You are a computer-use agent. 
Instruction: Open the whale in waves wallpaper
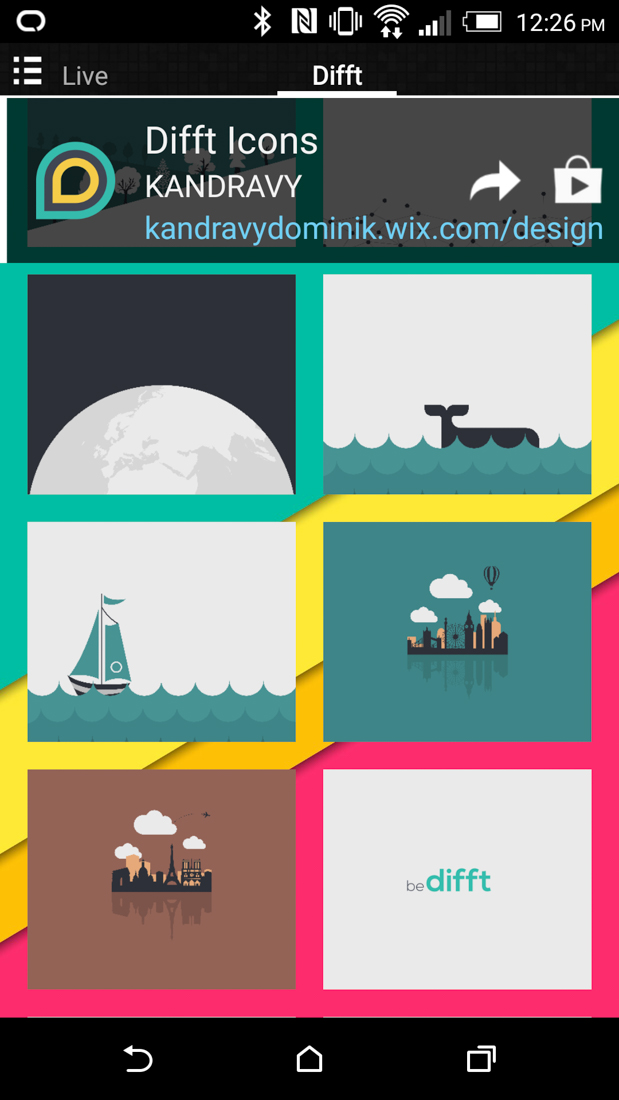point(457,385)
